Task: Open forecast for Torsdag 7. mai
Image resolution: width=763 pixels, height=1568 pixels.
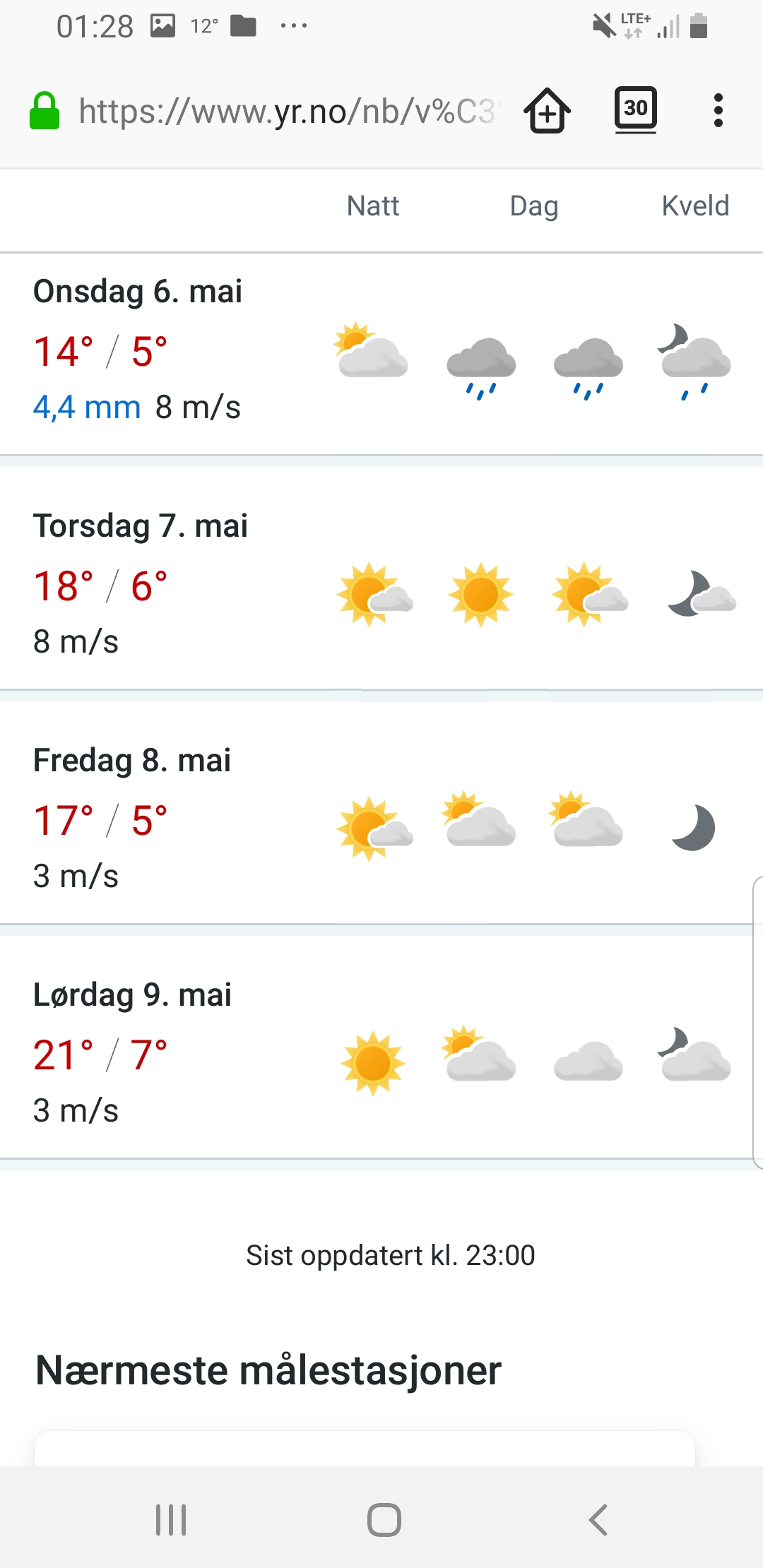Action: pyautogui.click(x=141, y=526)
